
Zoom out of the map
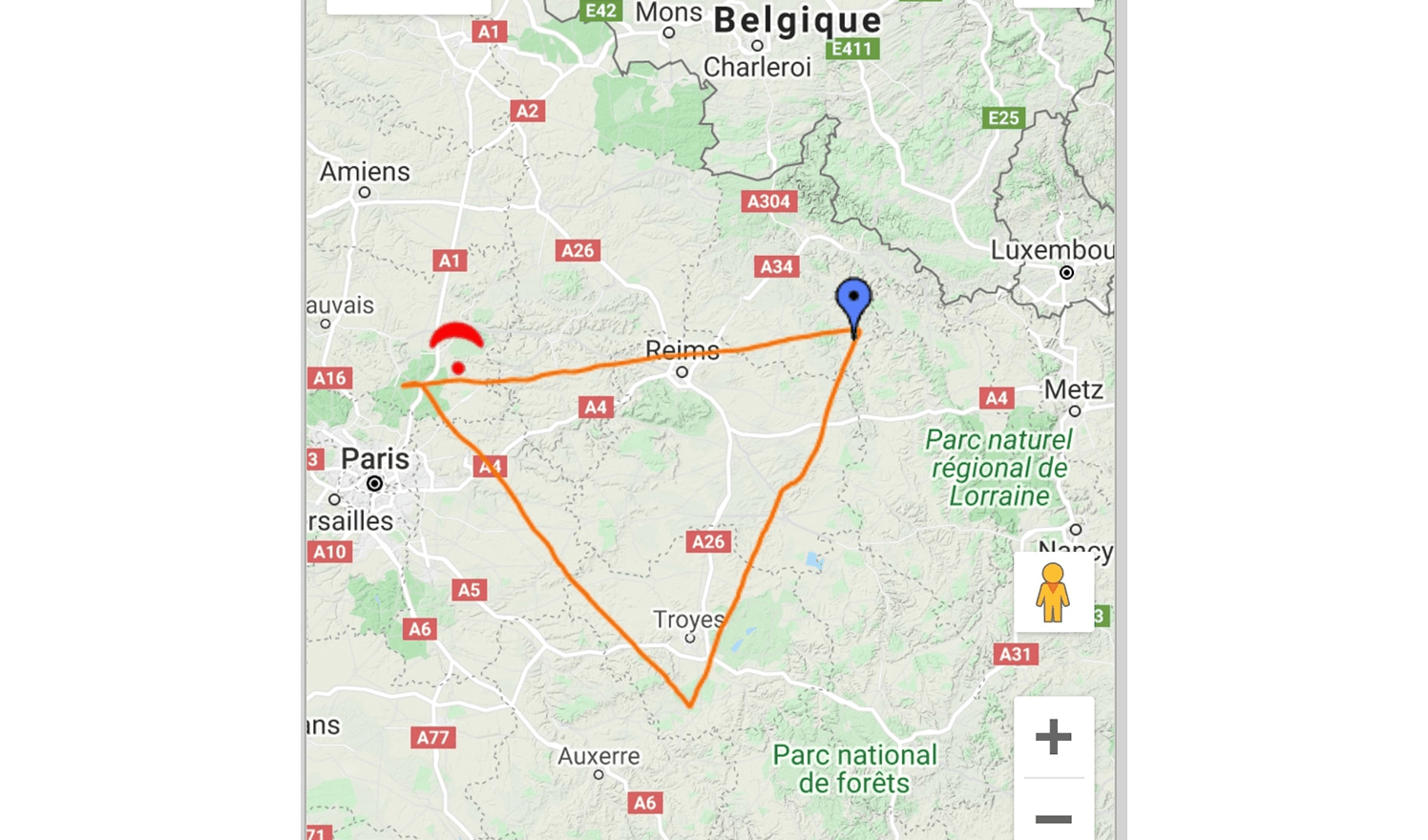pyautogui.click(x=1053, y=818)
